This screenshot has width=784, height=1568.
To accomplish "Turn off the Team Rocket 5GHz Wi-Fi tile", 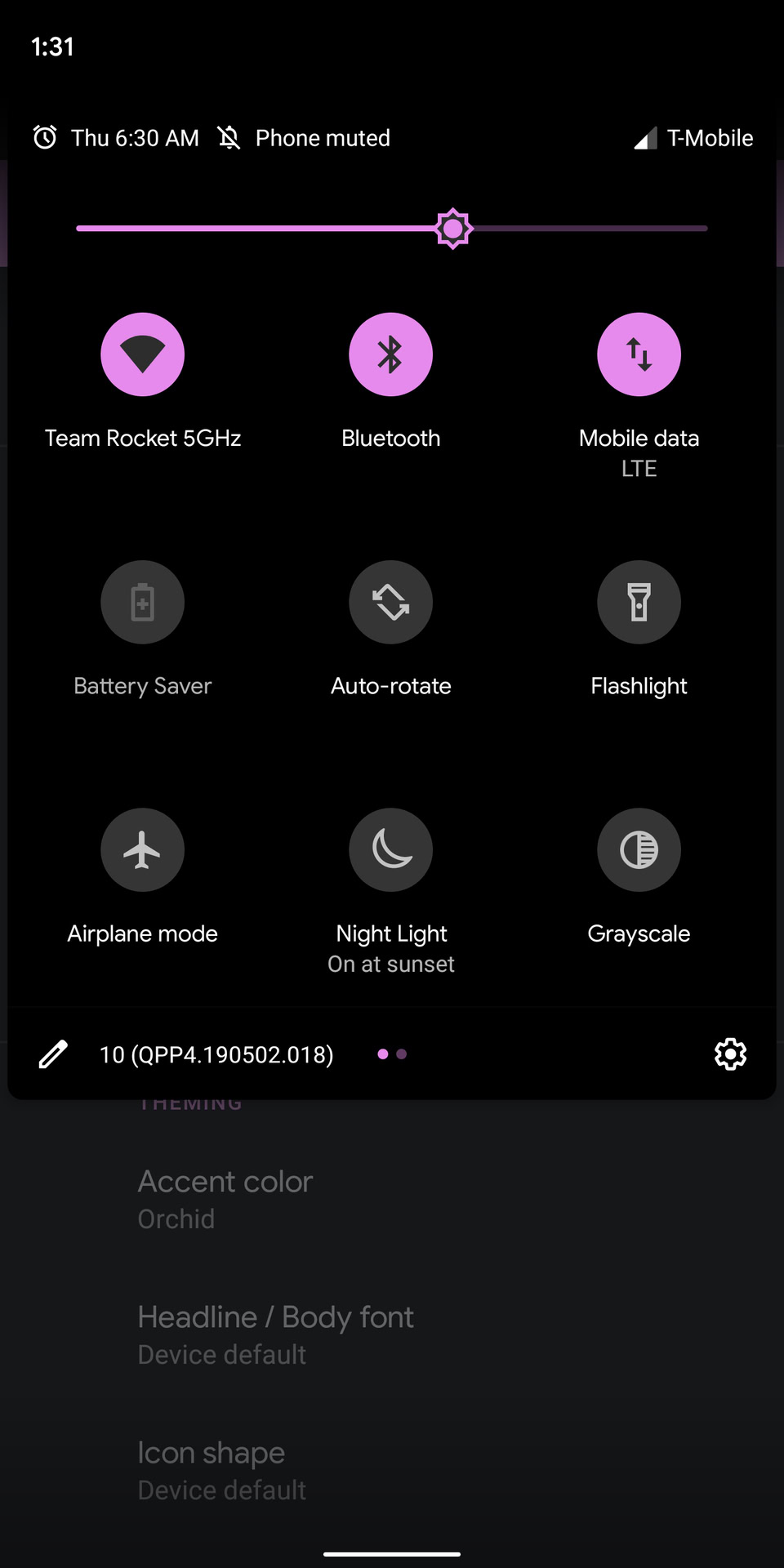I will coord(142,354).
